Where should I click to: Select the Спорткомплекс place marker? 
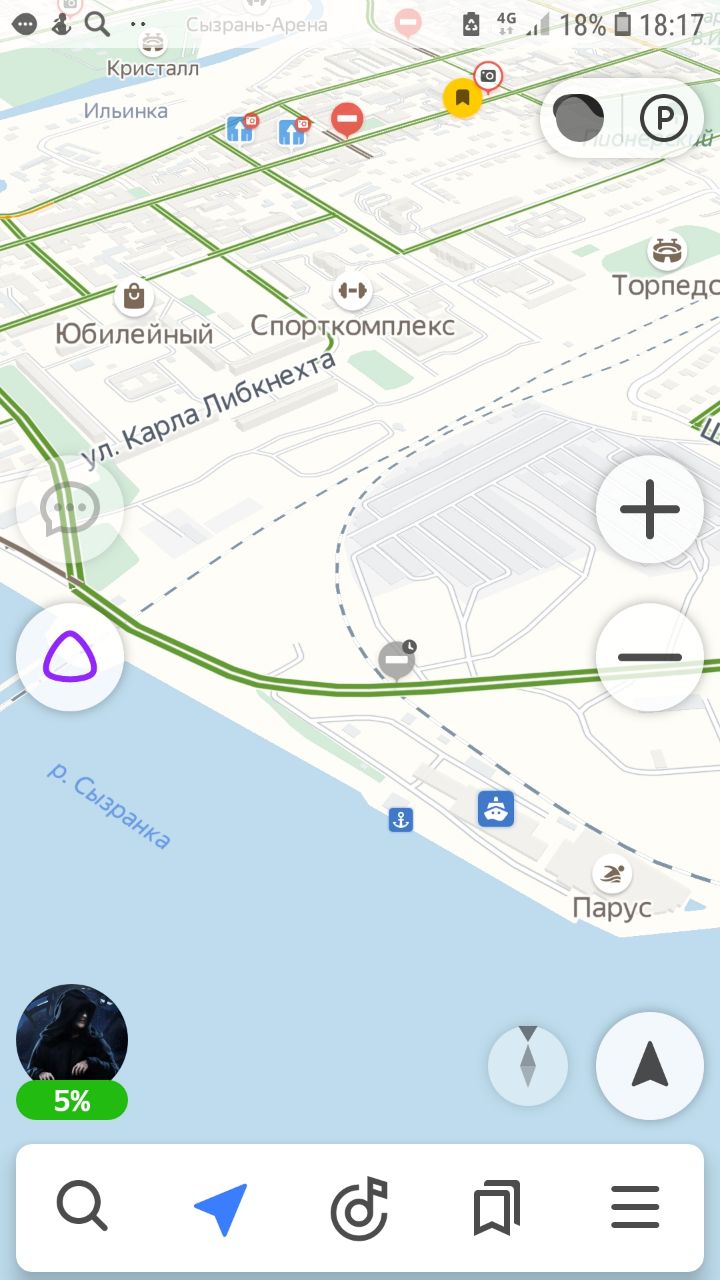[x=352, y=291]
